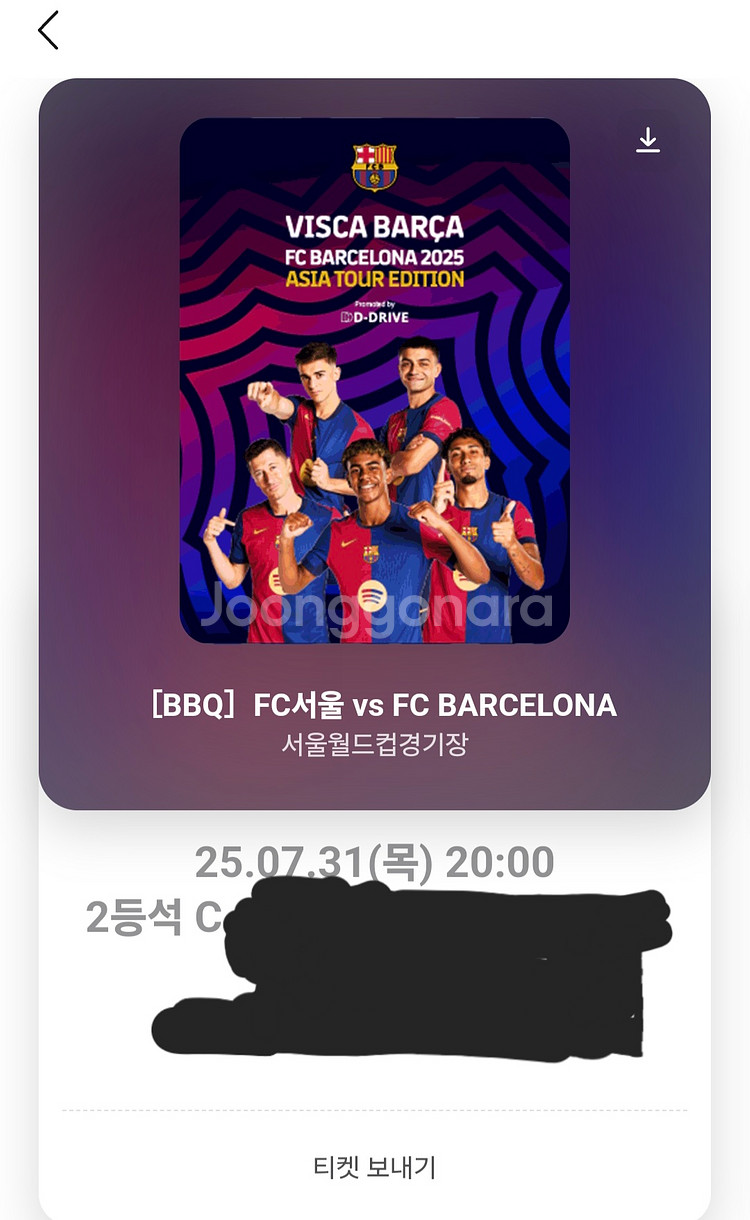The width and height of the screenshot is (750, 1220).
Task: Tap the 티켓 보내기 button
Action: coord(374,1166)
